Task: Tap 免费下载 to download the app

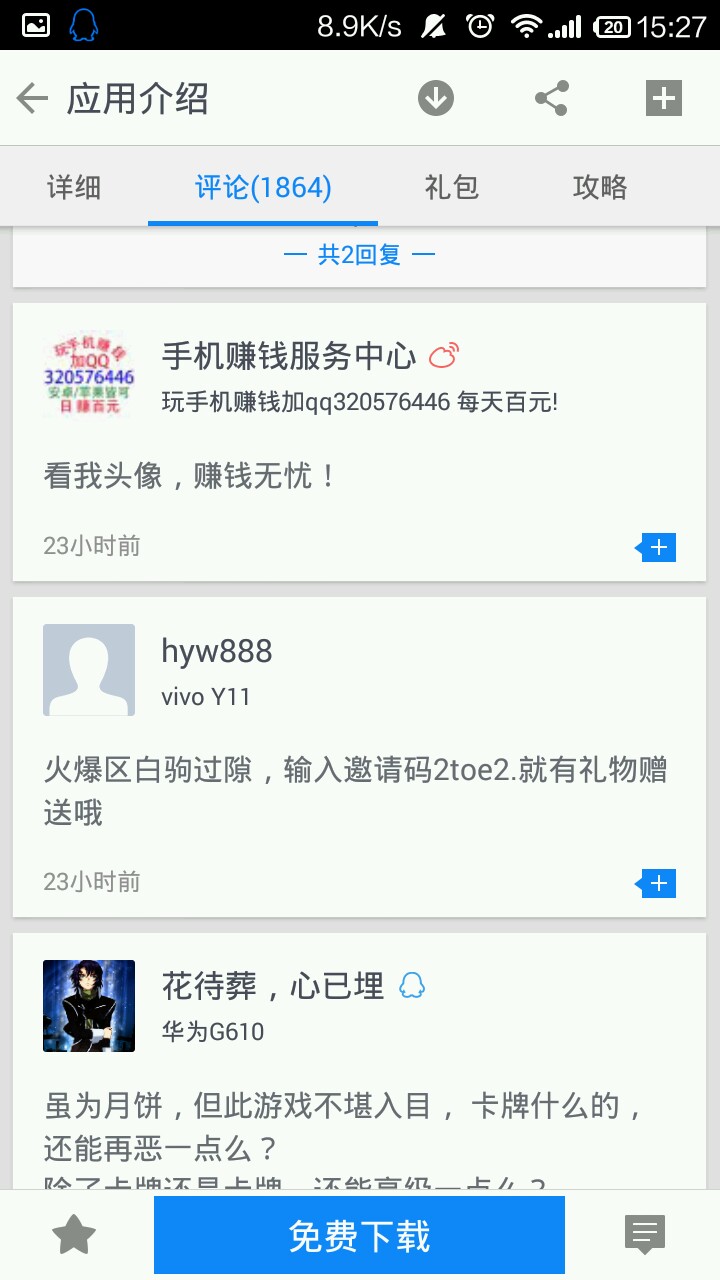Action: [359, 1236]
